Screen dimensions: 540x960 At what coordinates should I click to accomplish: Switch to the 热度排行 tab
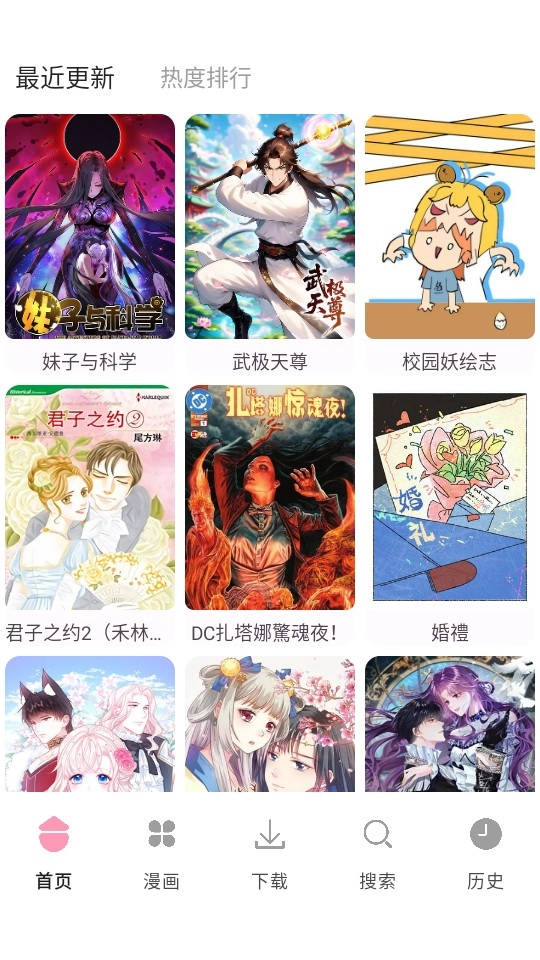pyautogui.click(x=206, y=78)
